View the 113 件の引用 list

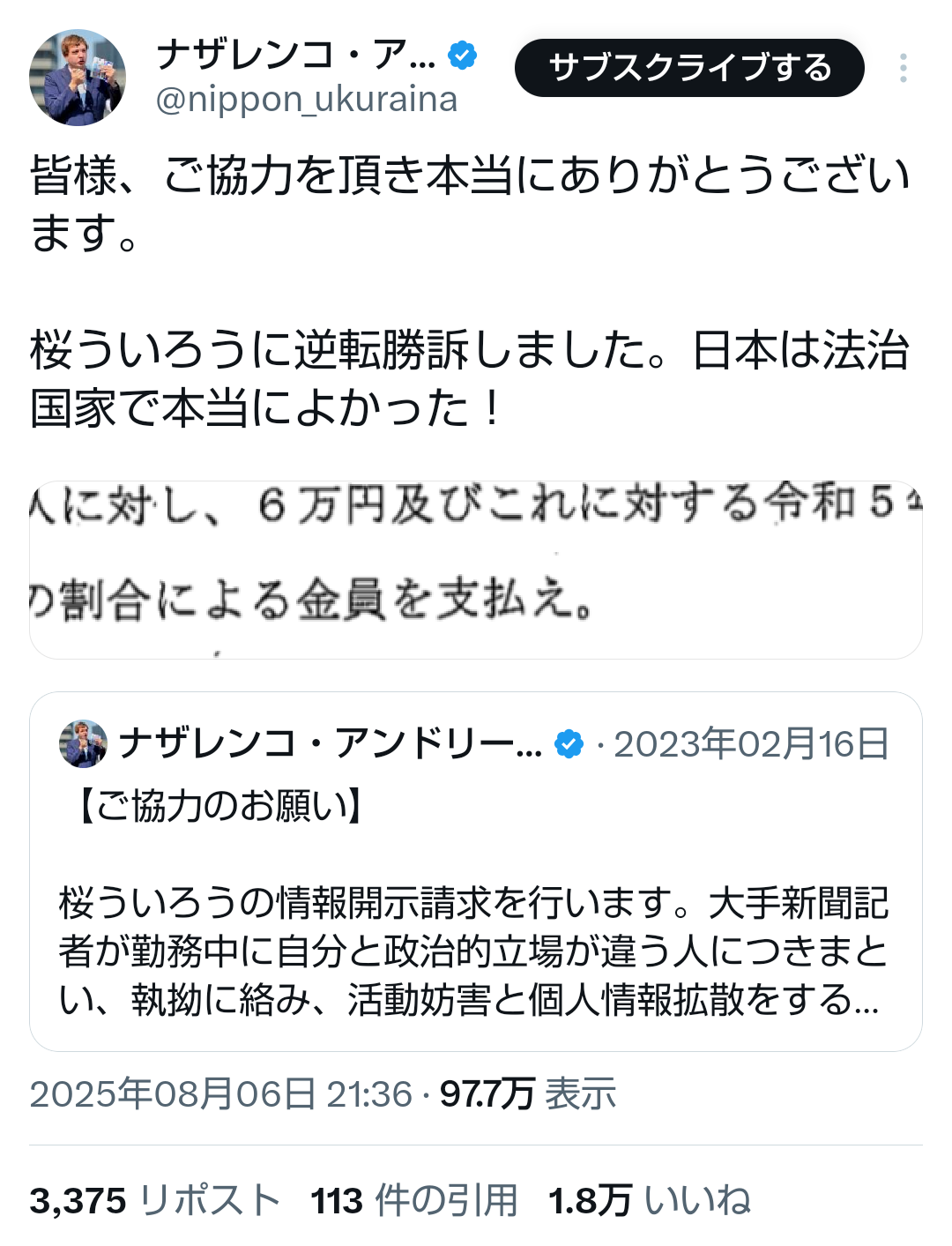click(413, 1200)
